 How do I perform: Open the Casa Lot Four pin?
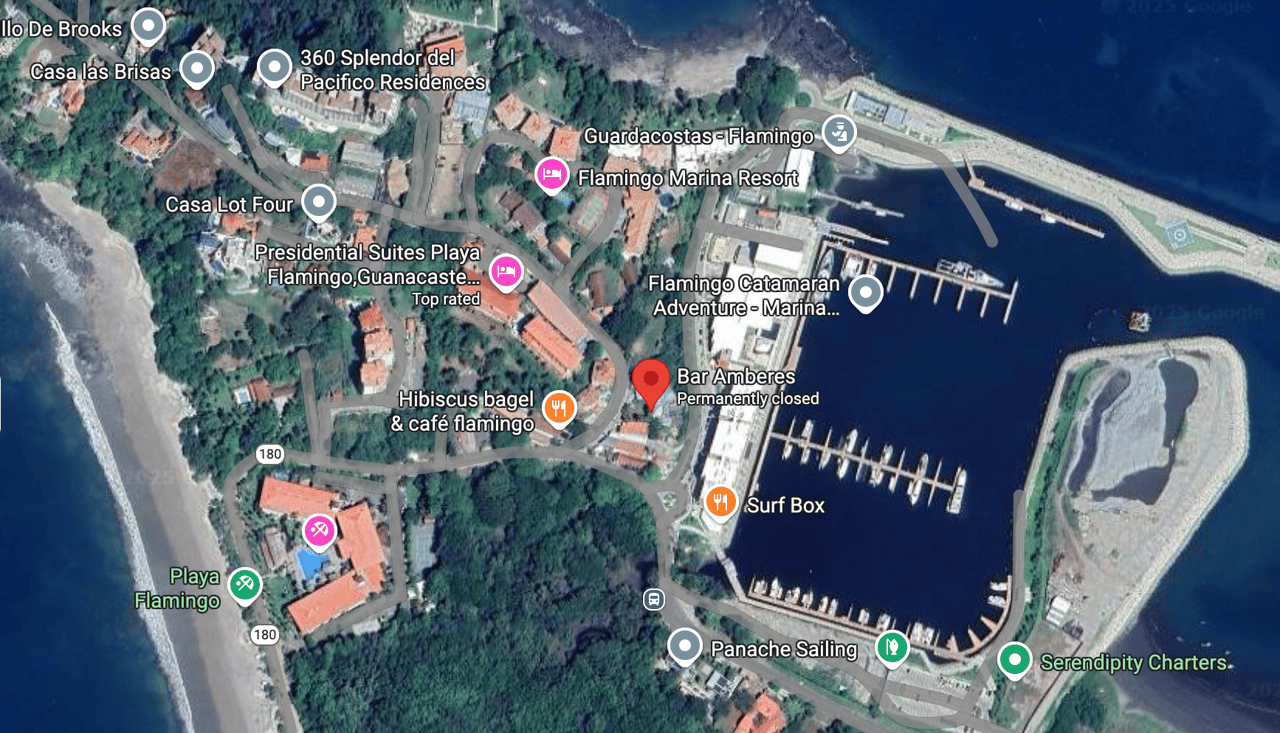point(319,201)
